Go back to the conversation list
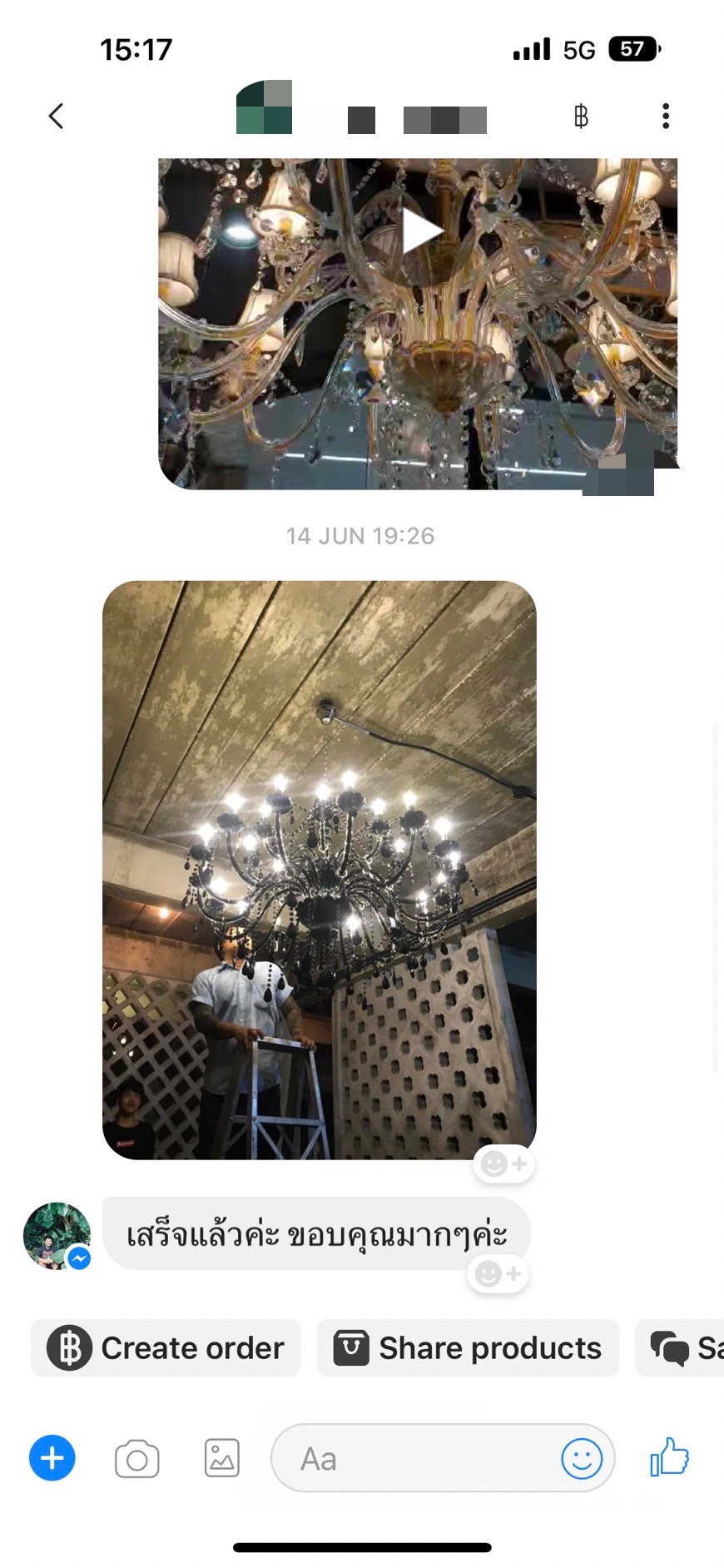 click(56, 116)
